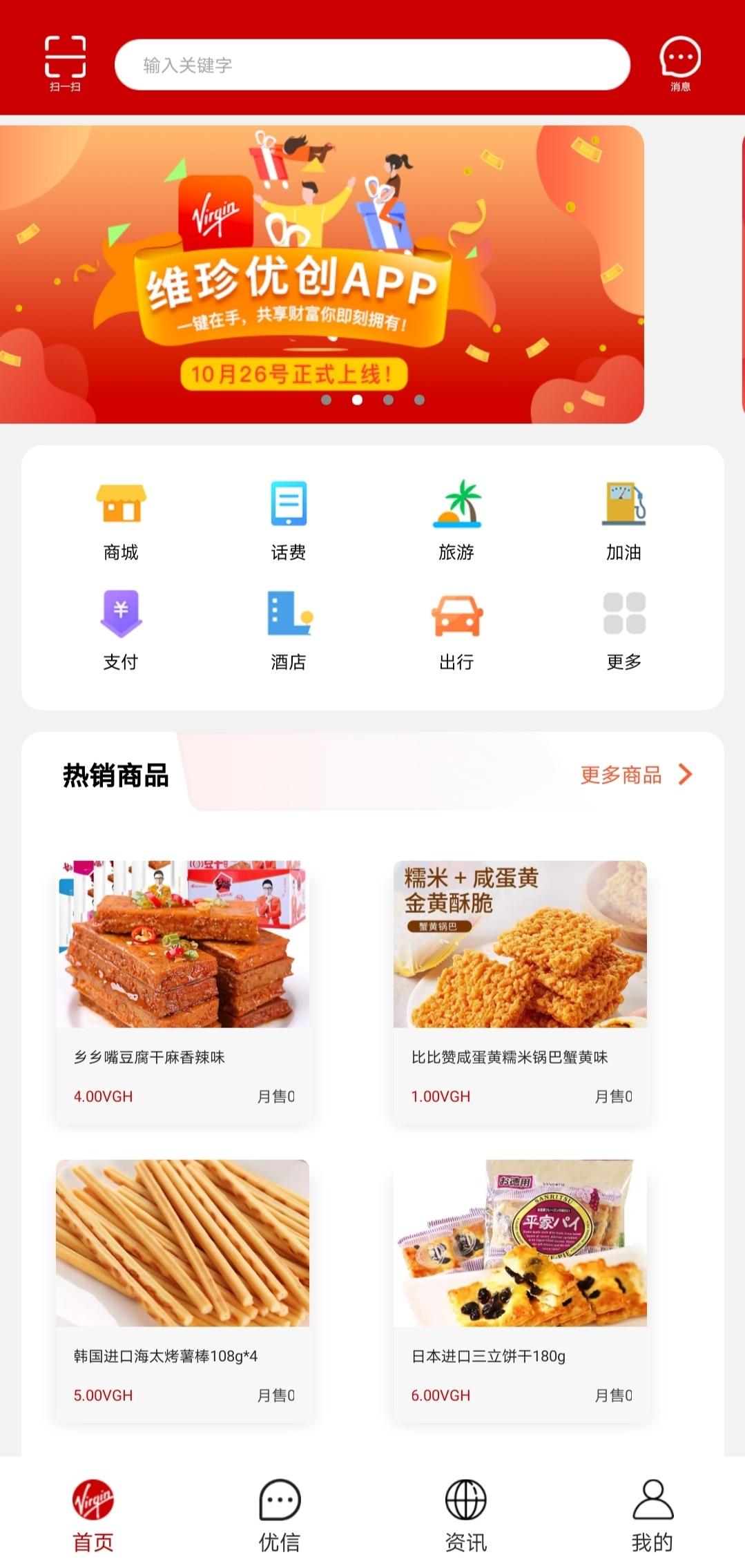The image size is (745, 1568).
Task: View the 日本进口三立饼干180g product
Action: coord(521,1290)
